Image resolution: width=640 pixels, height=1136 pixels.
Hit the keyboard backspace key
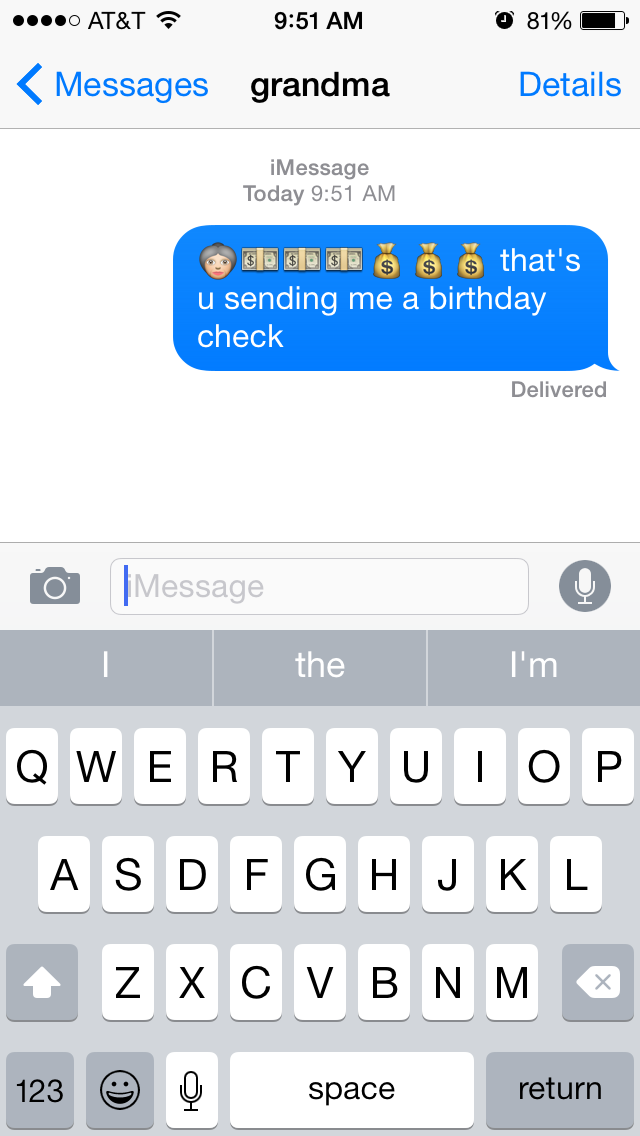598,982
